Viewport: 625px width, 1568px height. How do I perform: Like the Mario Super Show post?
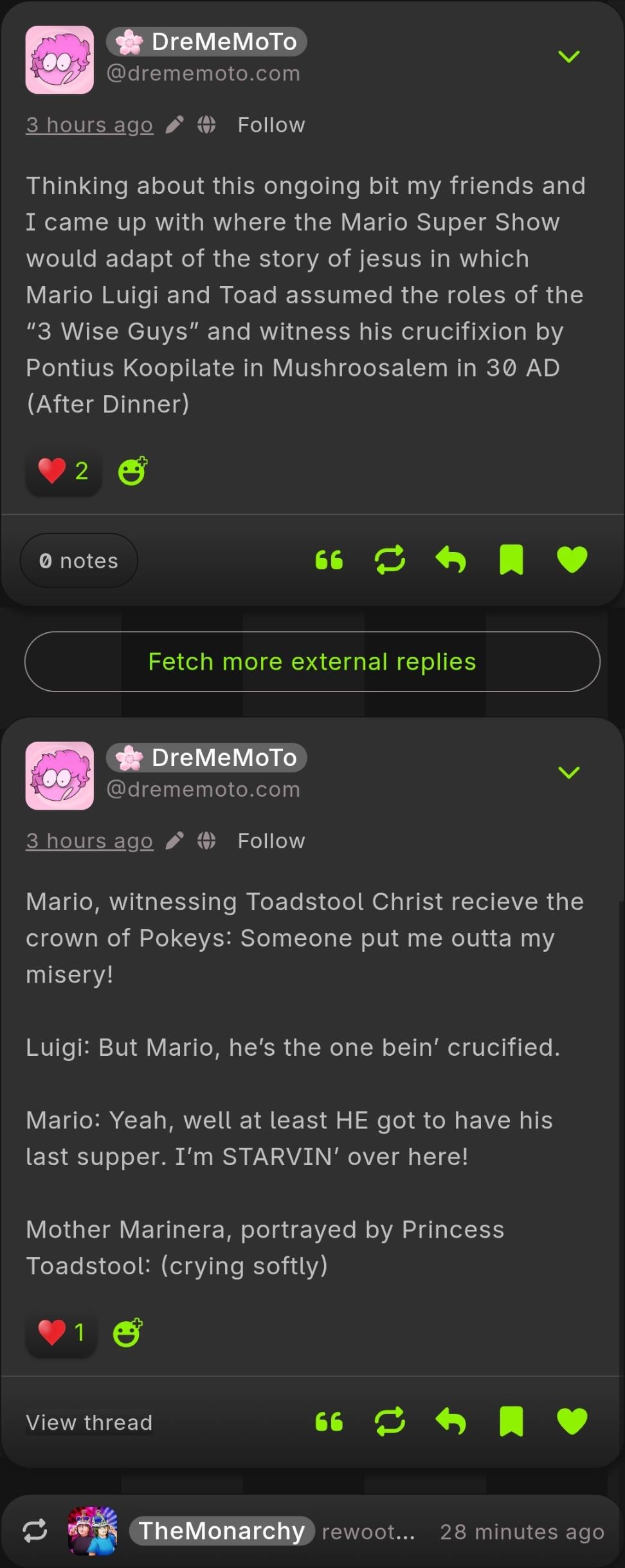(572, 560)
